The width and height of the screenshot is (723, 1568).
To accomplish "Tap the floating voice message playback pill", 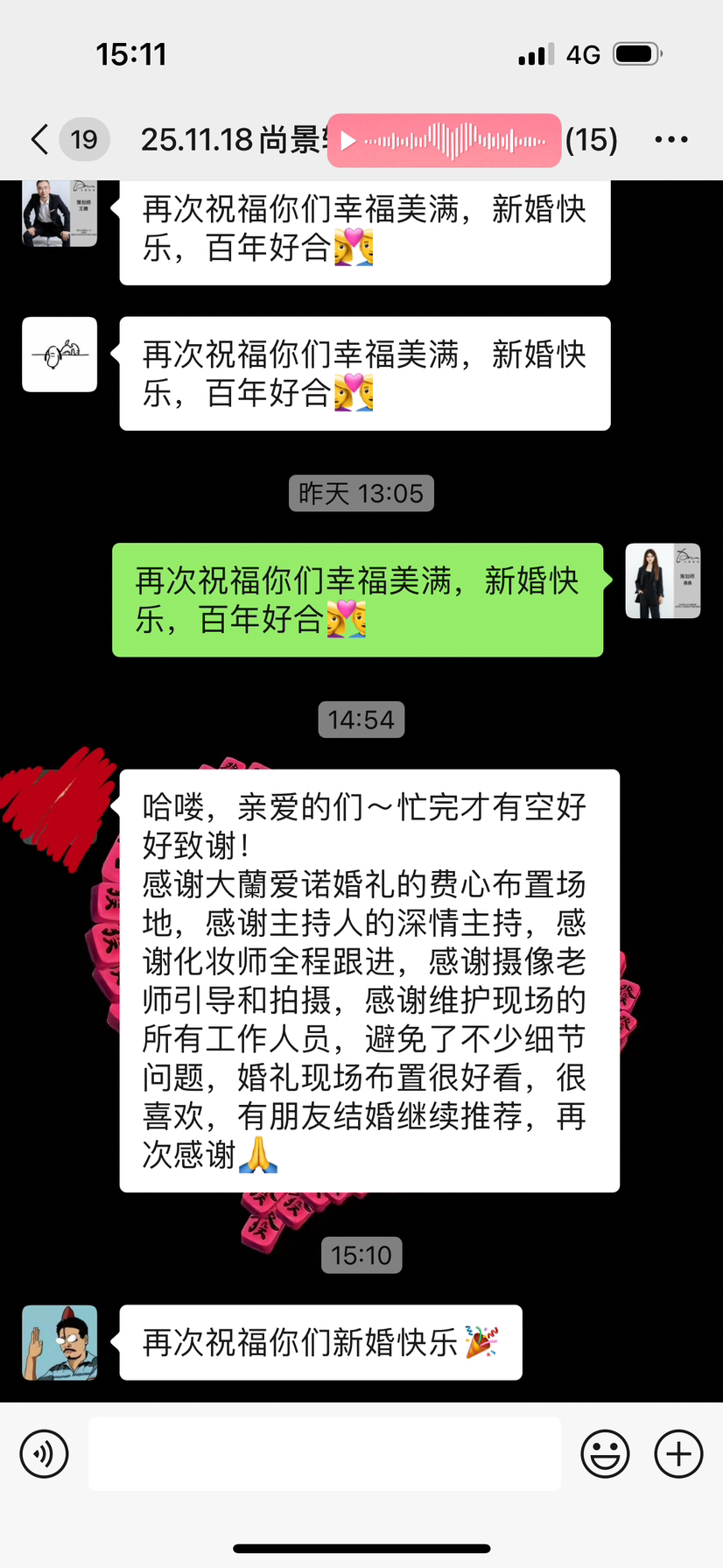I will click(444, 140).
